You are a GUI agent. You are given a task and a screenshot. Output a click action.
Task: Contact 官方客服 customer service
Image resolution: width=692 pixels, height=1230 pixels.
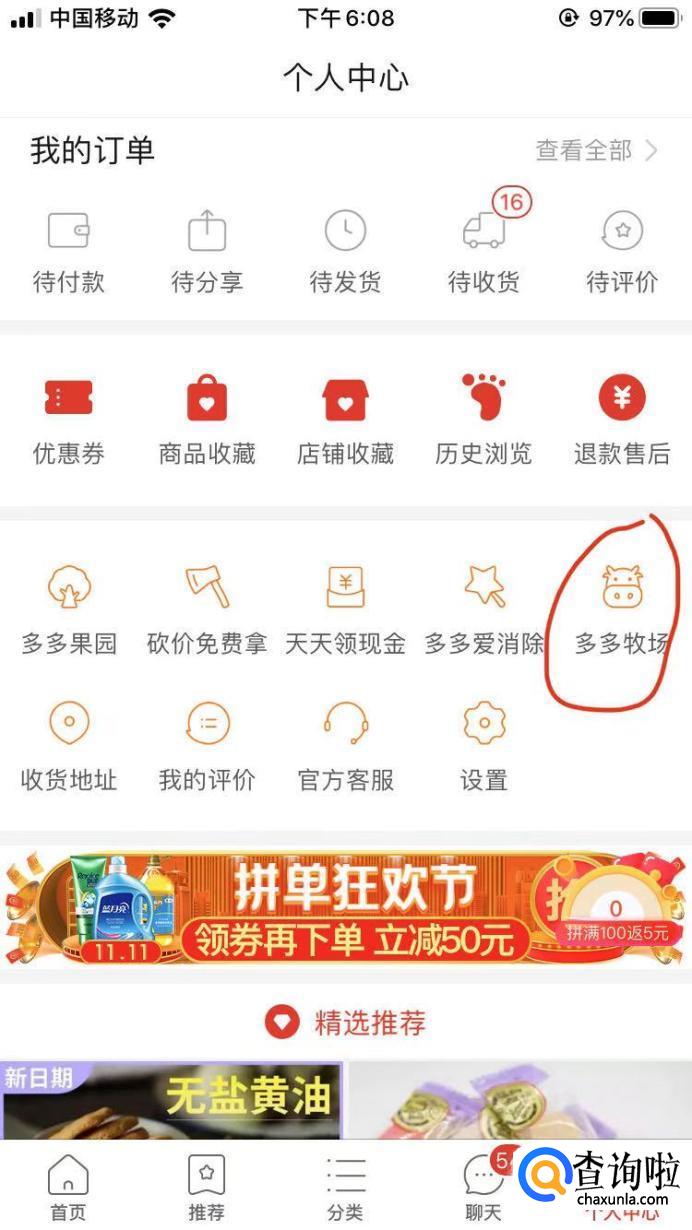(x=346, y=747)
